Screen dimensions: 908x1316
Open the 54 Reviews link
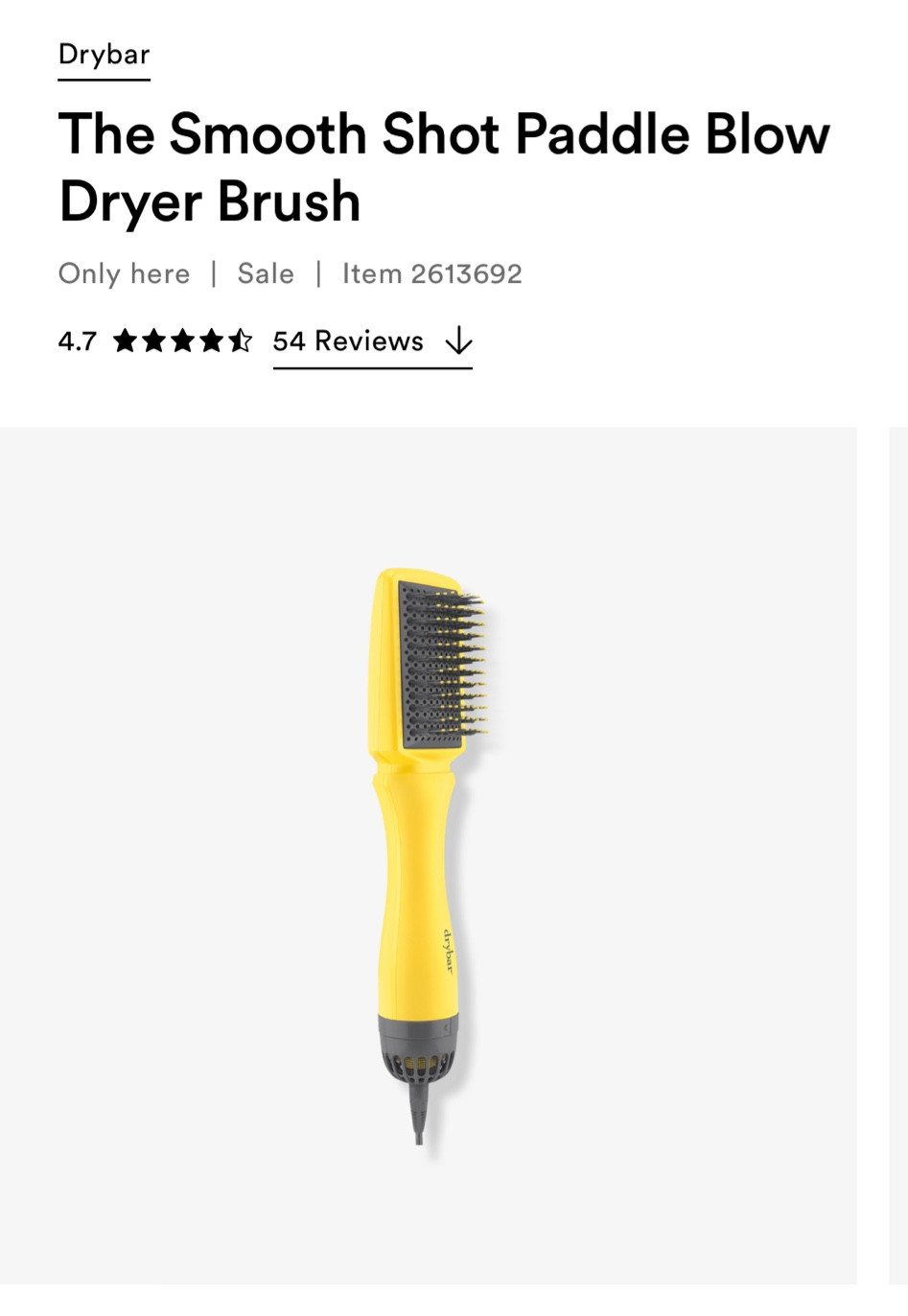click(x=347, y=341)
